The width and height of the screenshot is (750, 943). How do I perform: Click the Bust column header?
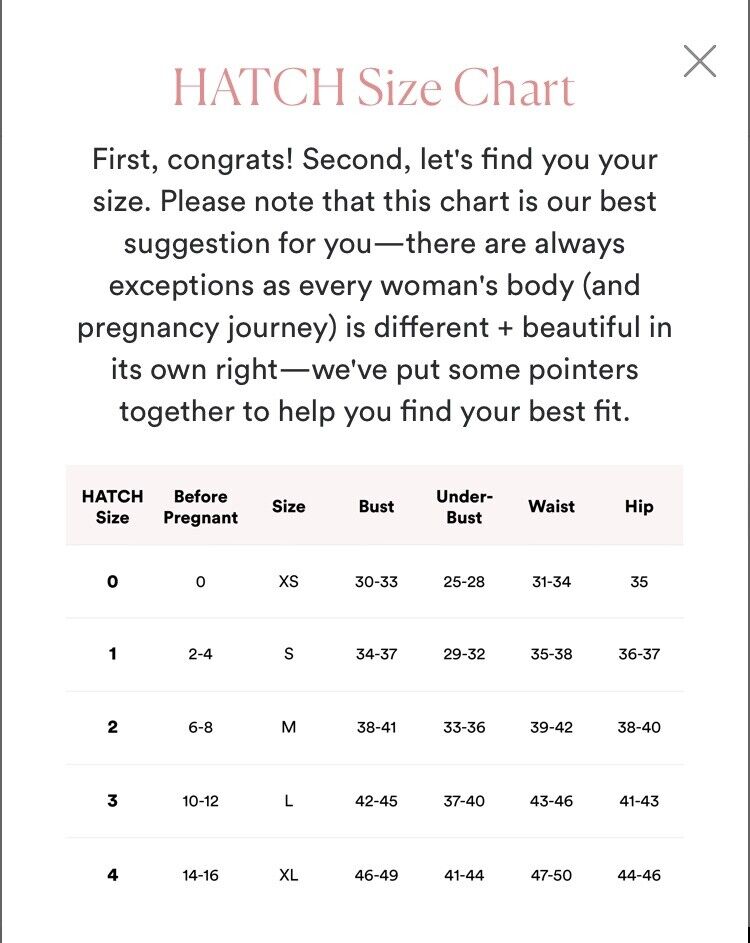click(376, 506)
